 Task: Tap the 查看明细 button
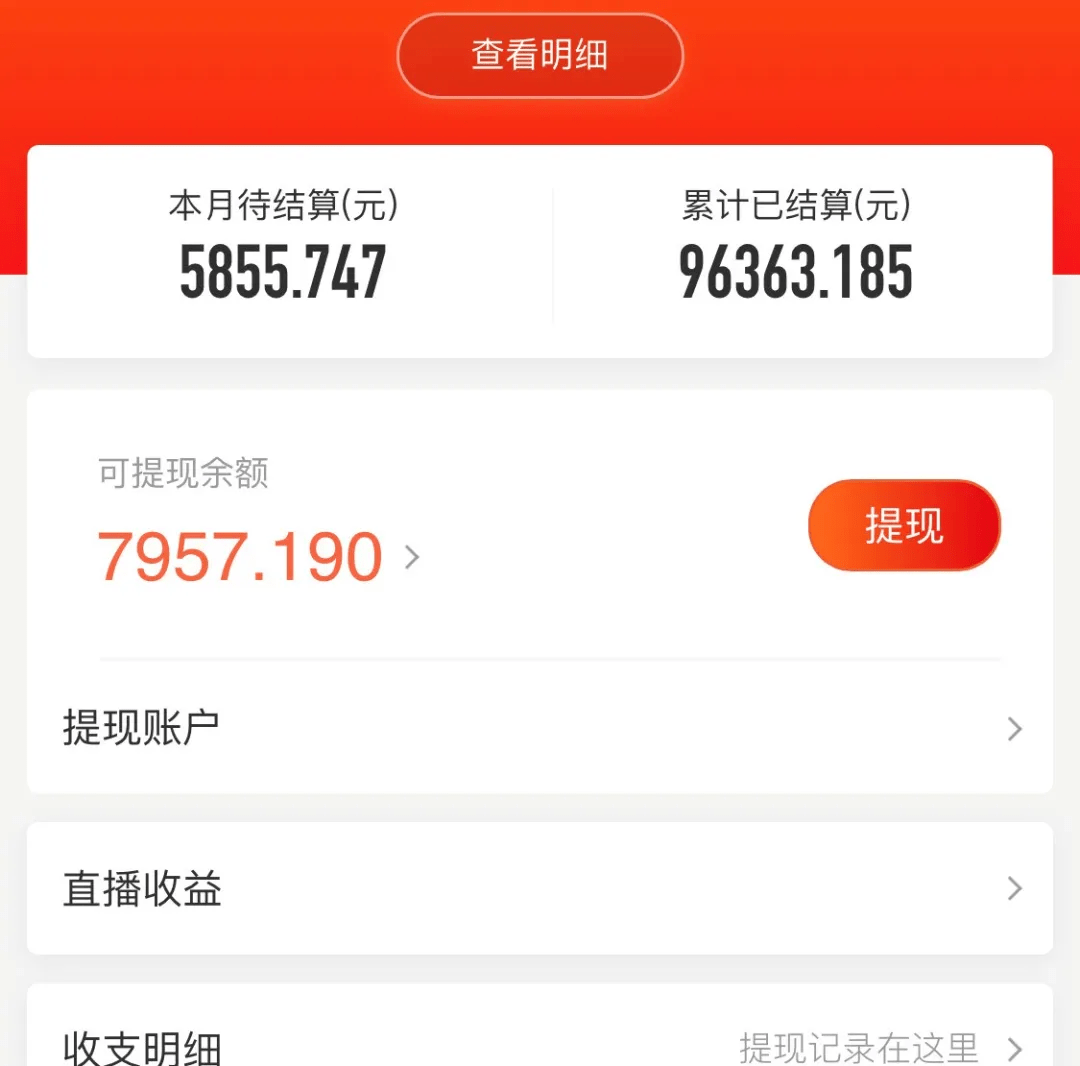(x=540, y=55)
